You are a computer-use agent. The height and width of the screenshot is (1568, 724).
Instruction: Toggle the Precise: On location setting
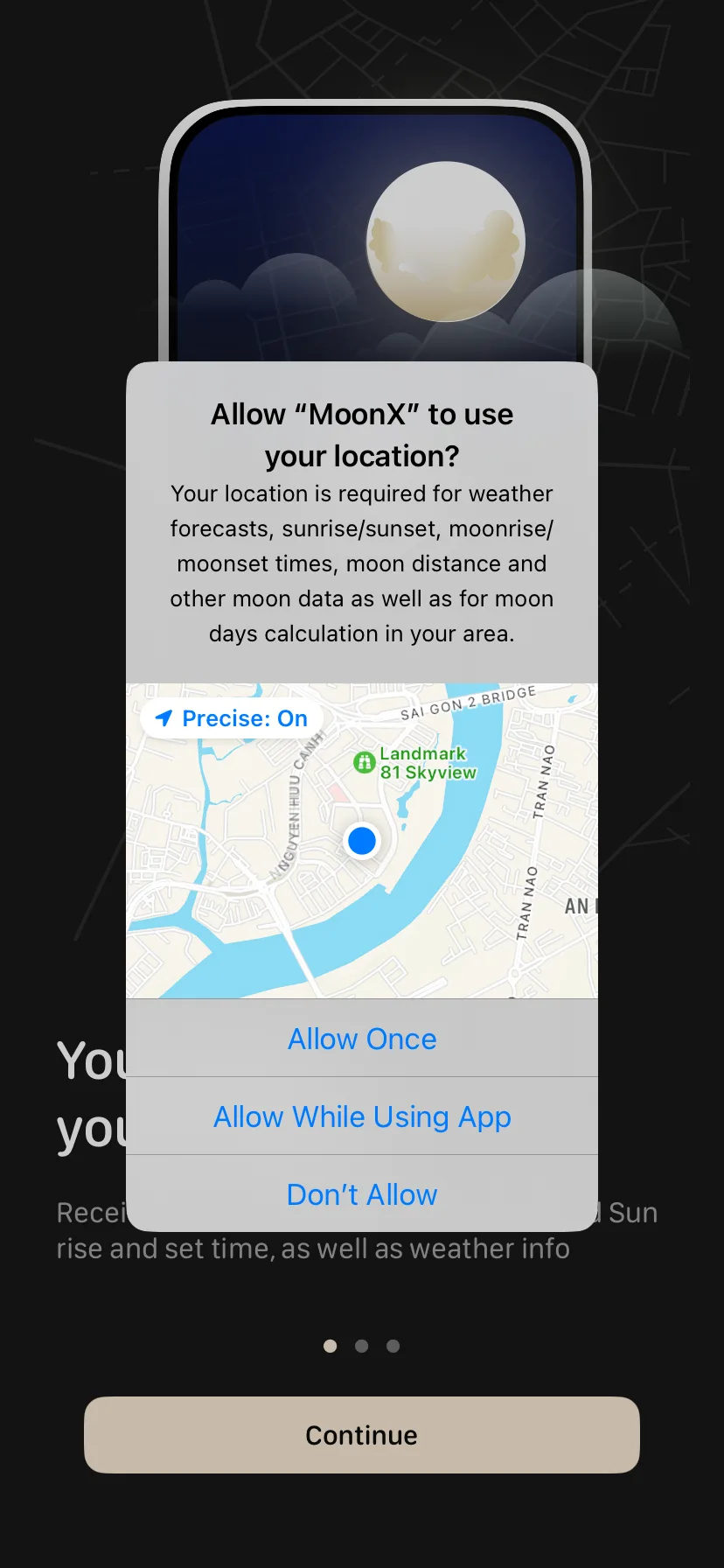coord(232,718)
